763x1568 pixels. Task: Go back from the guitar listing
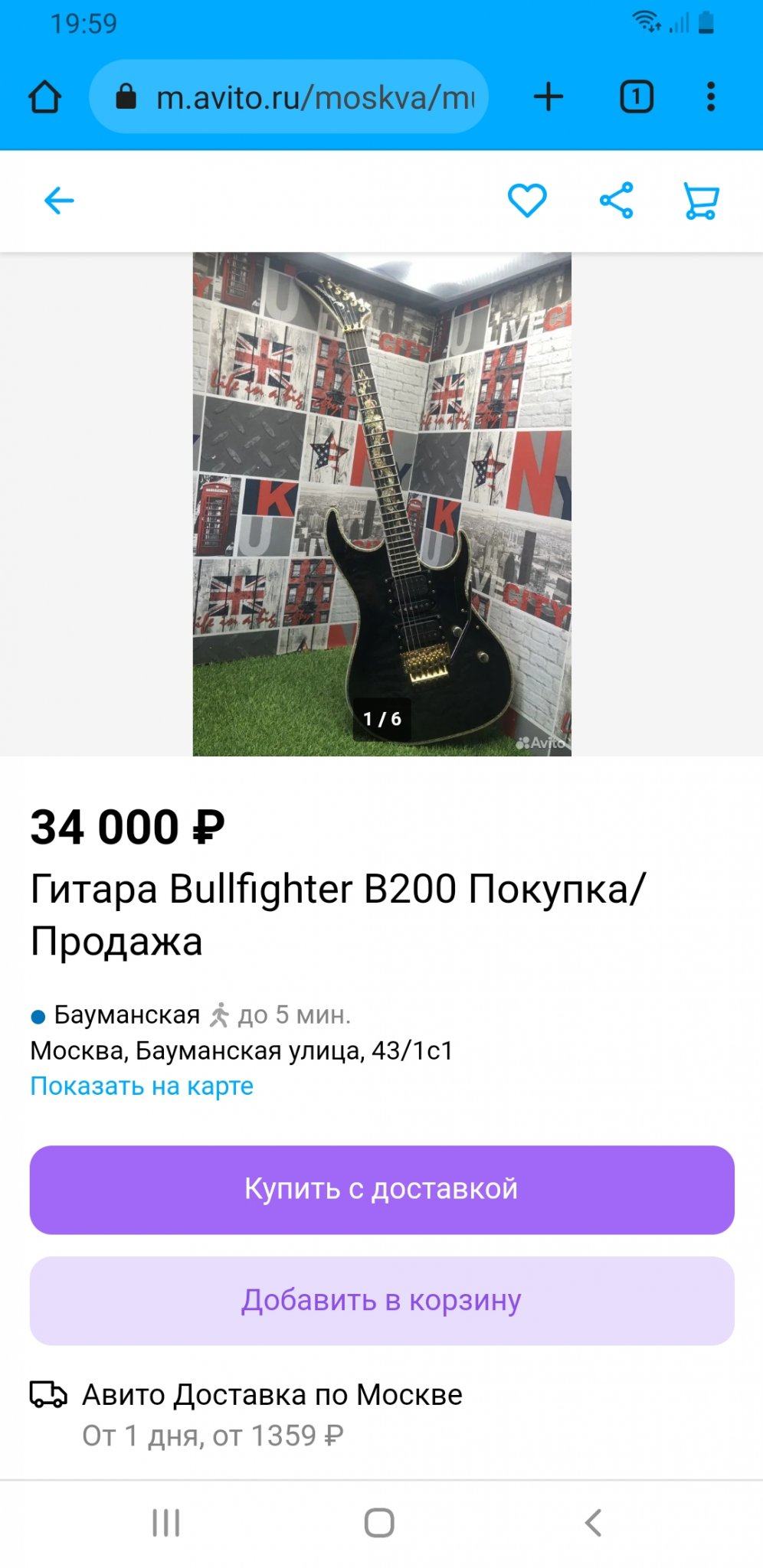[x=59, y=201]
